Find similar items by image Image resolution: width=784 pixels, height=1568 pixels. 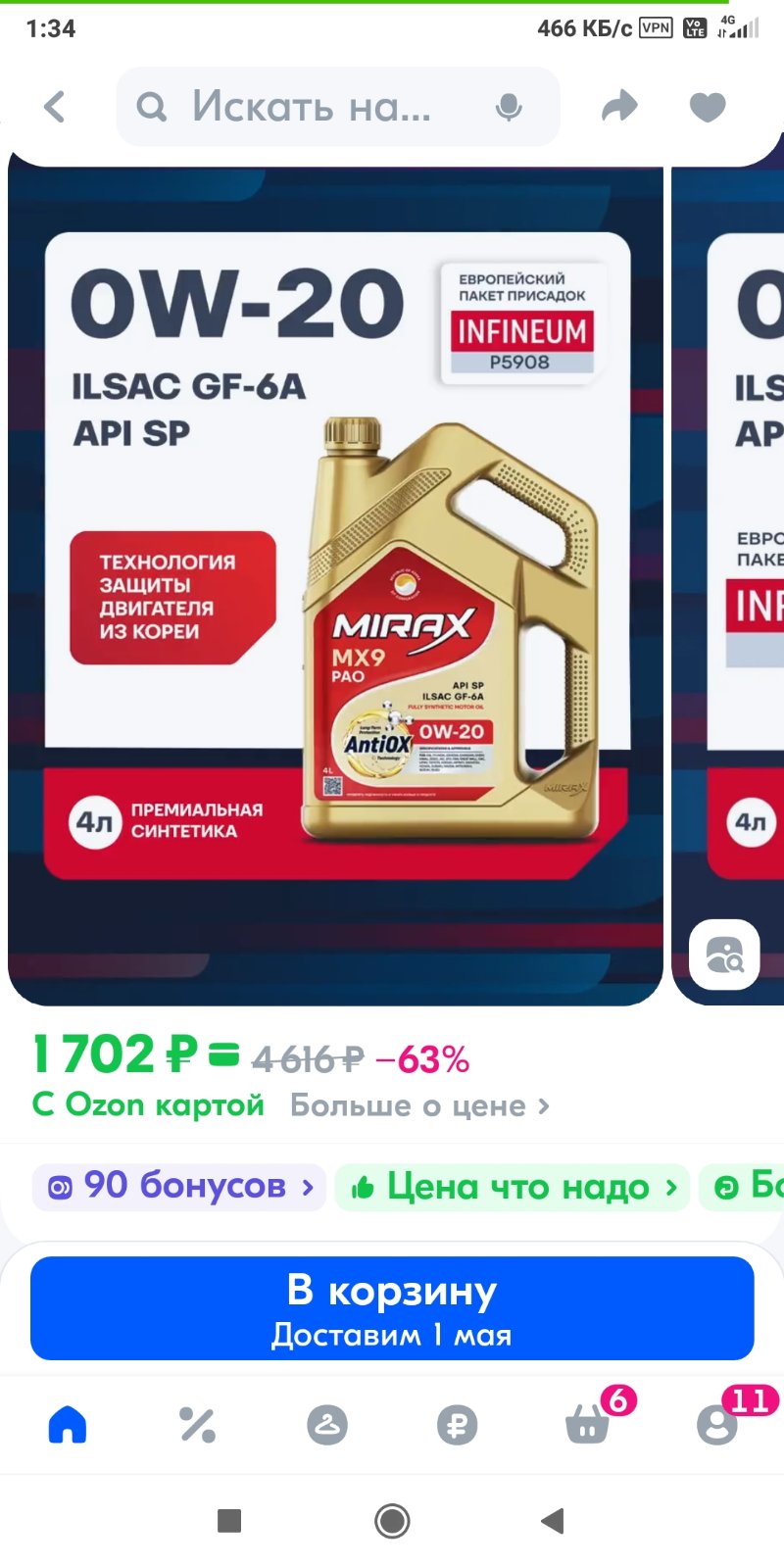tap(724, 954)
